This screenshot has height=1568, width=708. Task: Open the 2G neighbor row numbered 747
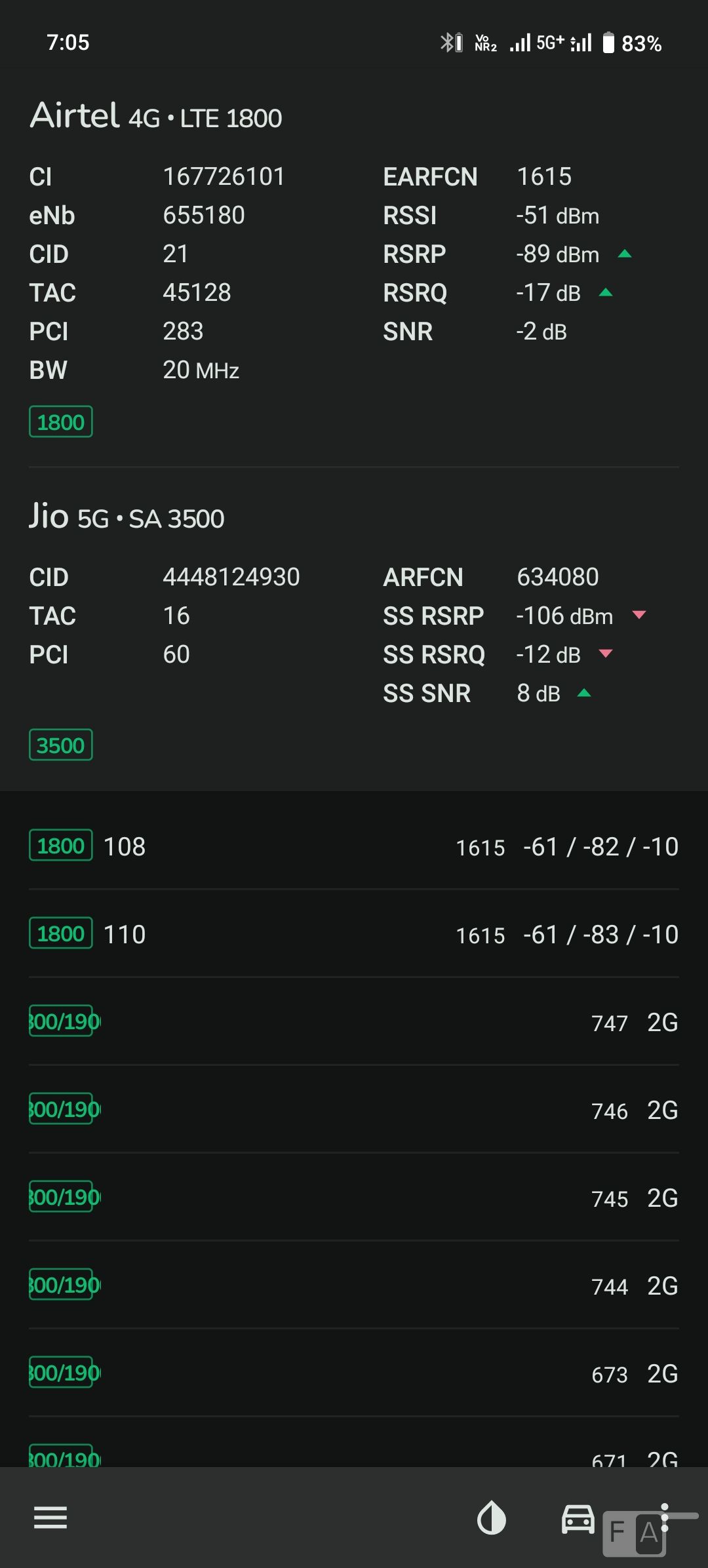tap(354, 1022)
